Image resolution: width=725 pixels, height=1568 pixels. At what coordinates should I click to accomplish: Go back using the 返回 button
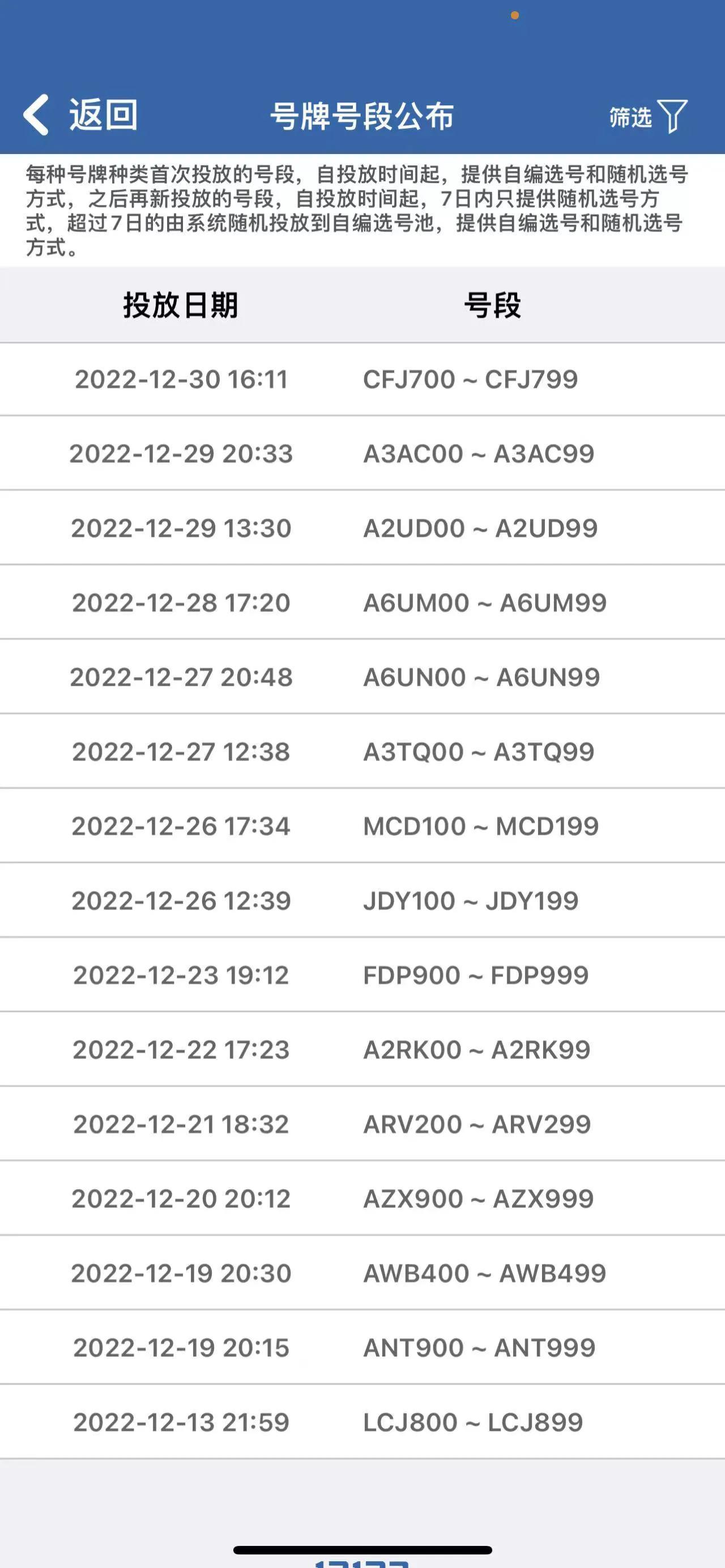coord(80,114)
